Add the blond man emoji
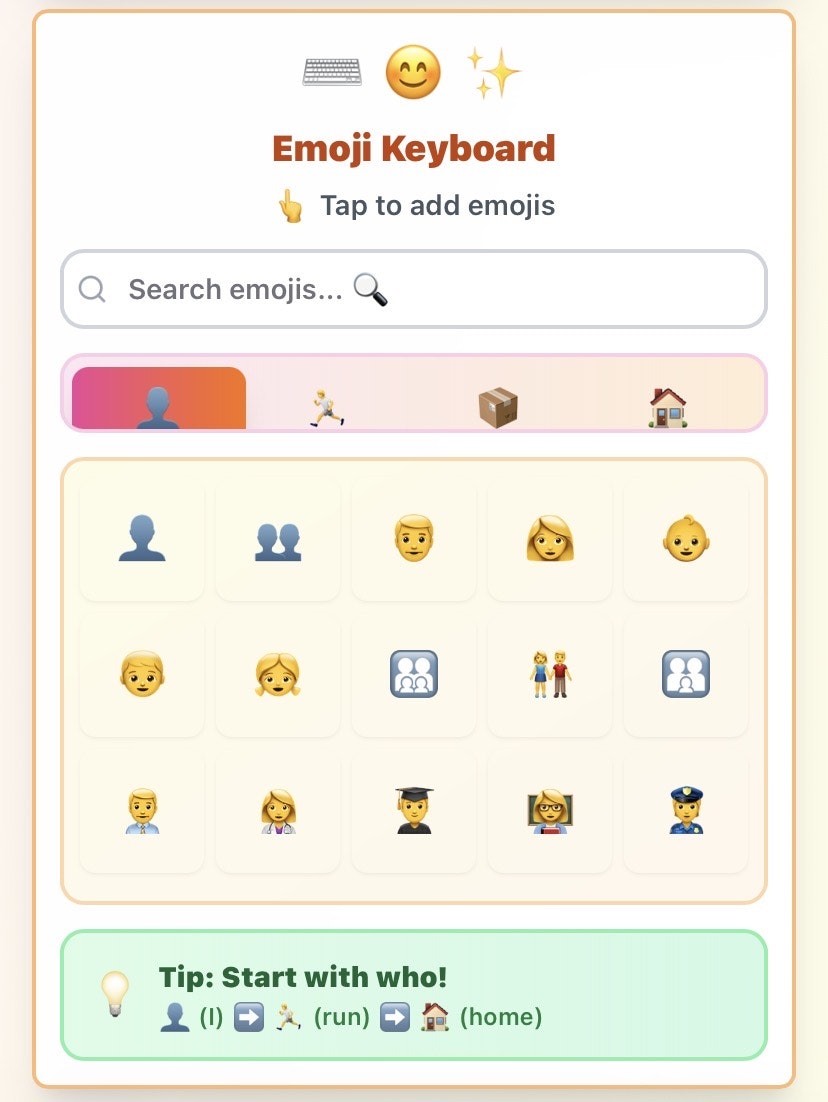The width and height of the screenshot is (828, 1102). [x=414, y=540]
